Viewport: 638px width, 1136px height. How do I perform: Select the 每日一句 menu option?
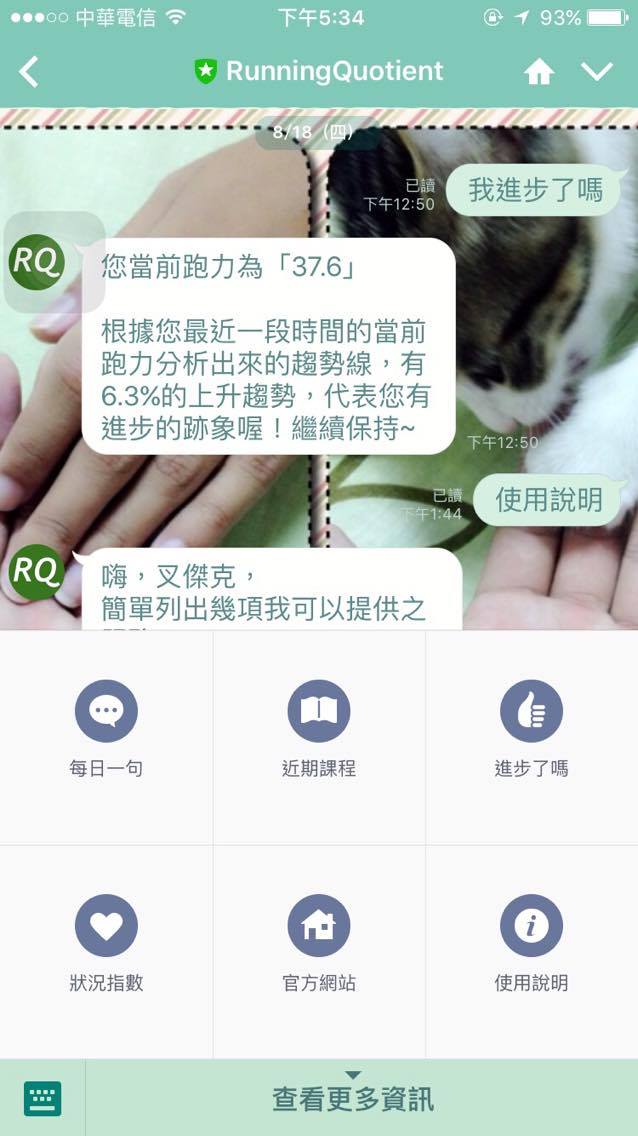click(106, 732)
